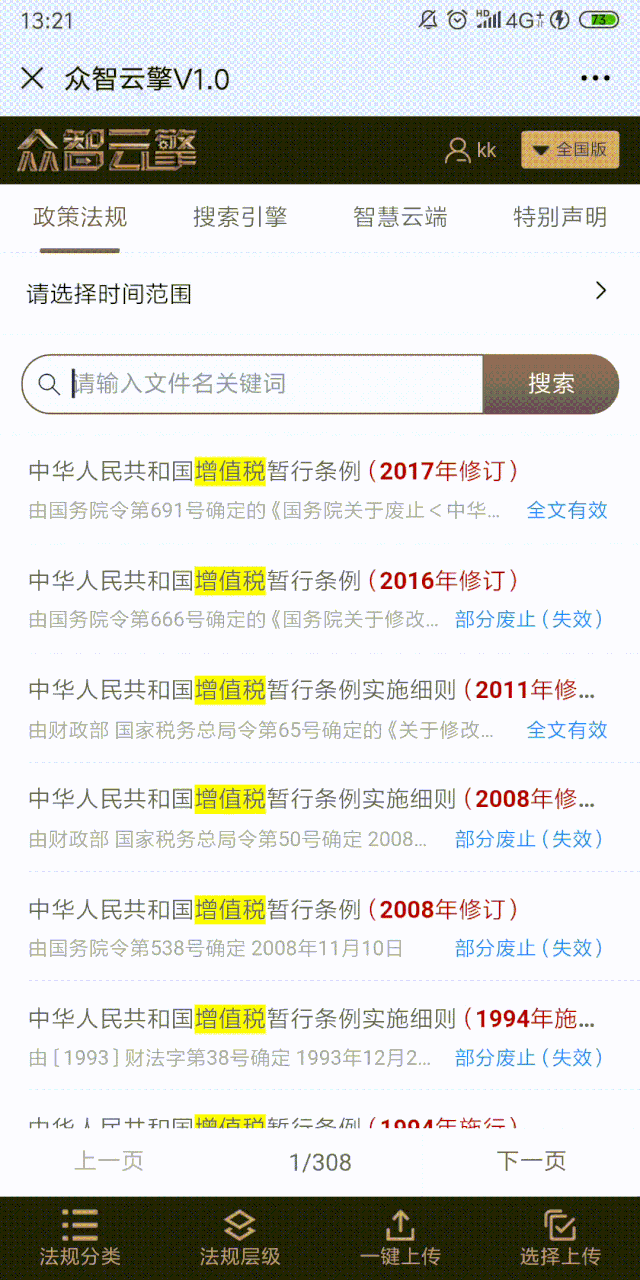Switch to the 智慧云端 tab
The image size is (640, 1280).
coord(400,217)
